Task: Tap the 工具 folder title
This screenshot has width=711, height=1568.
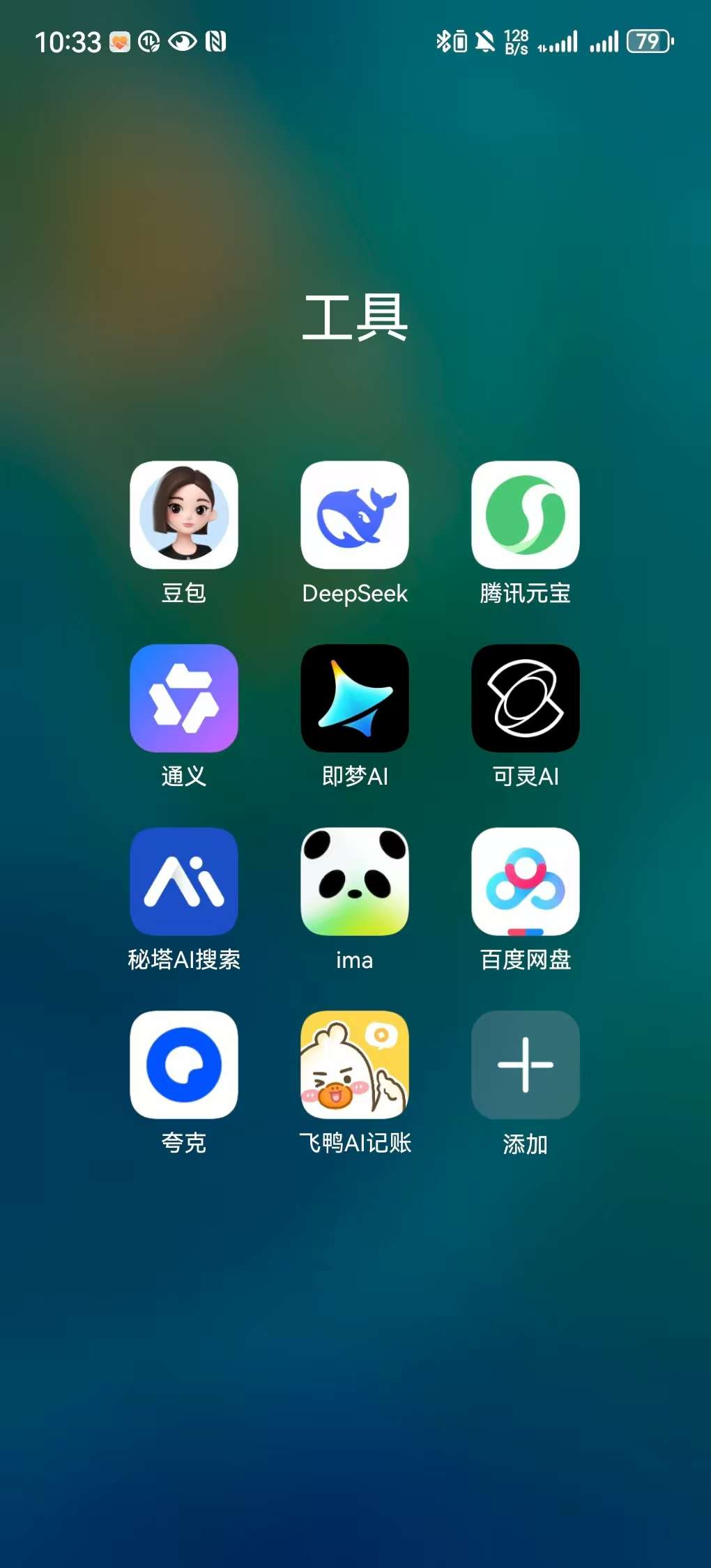Action: [x=355, y=318]
